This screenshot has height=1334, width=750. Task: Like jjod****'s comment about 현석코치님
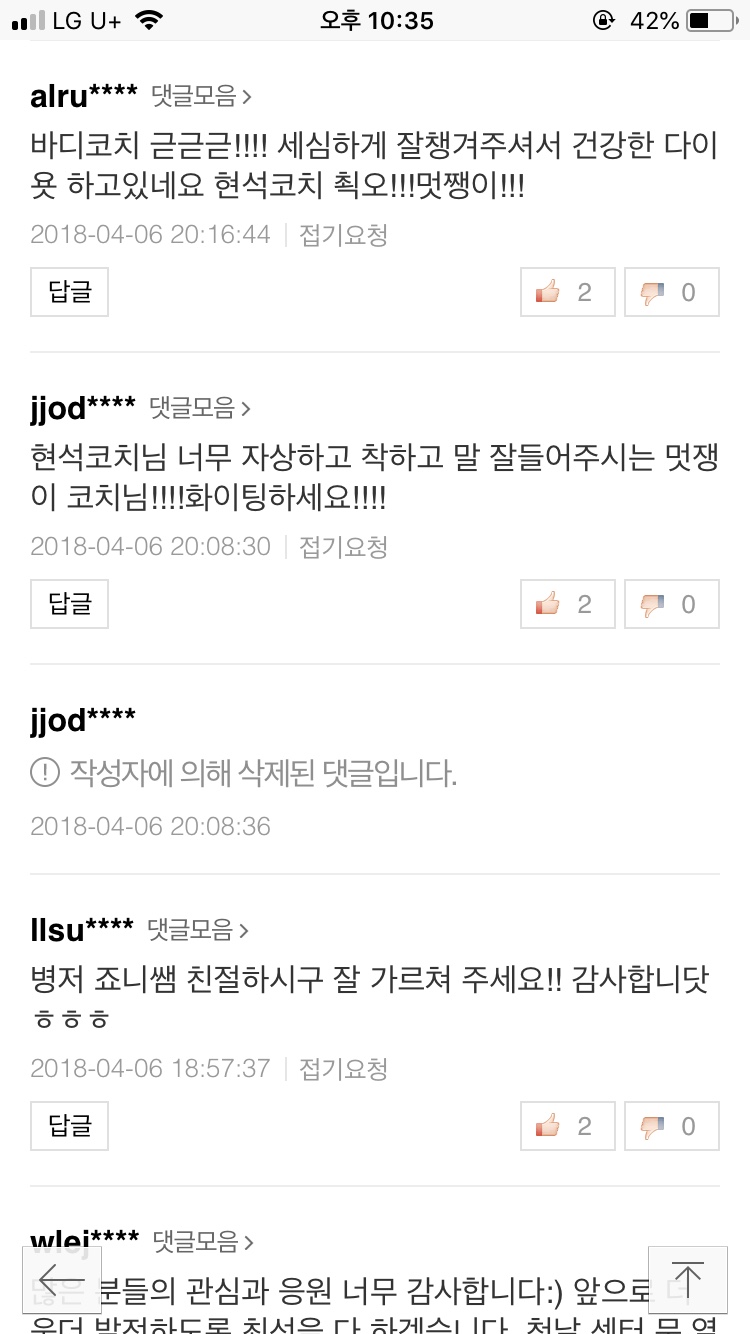(x=567, y=604)
